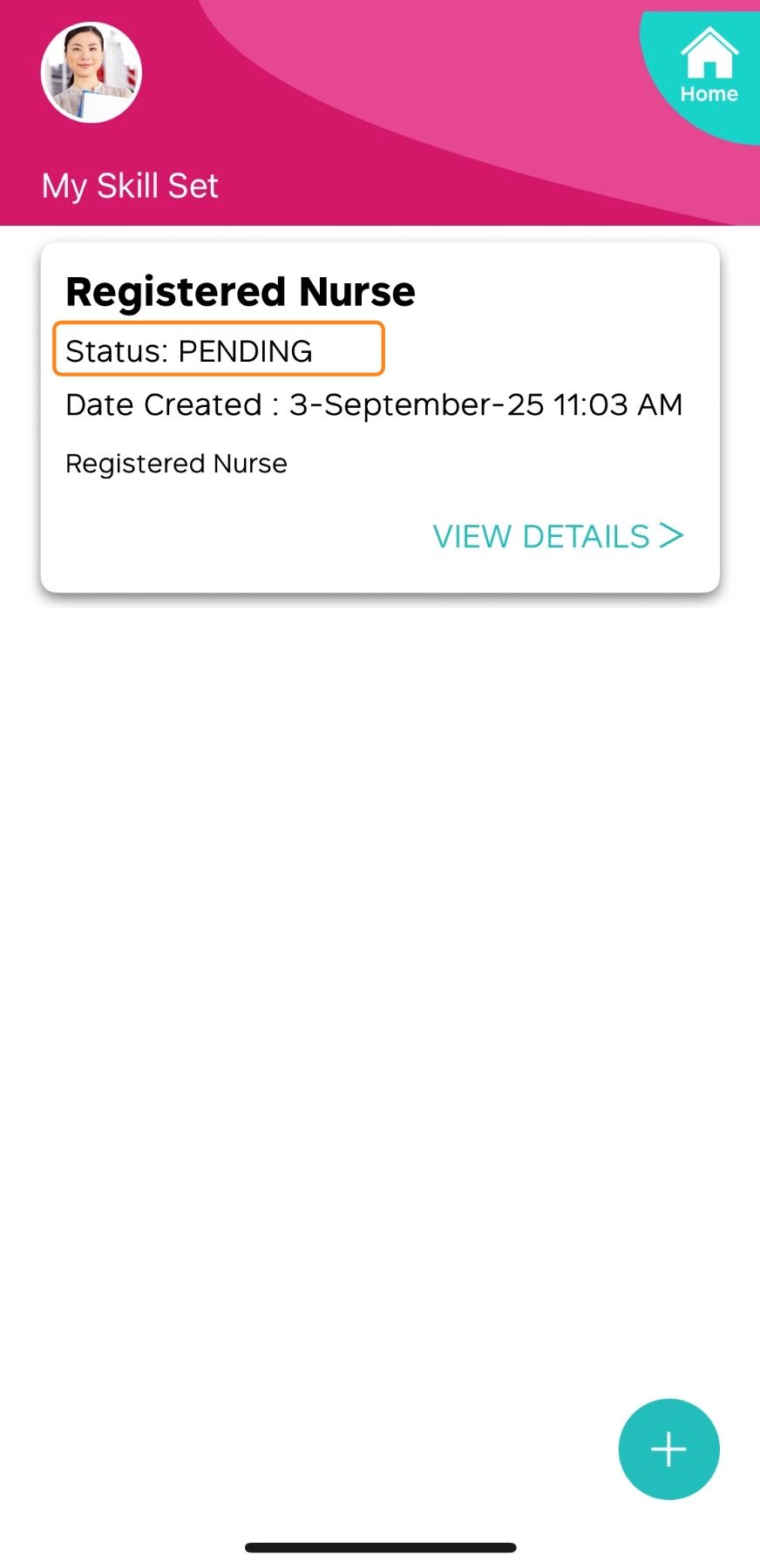Go to the Home screen
The width and height of the screenshot is (760, 1568).
(708, 67)
